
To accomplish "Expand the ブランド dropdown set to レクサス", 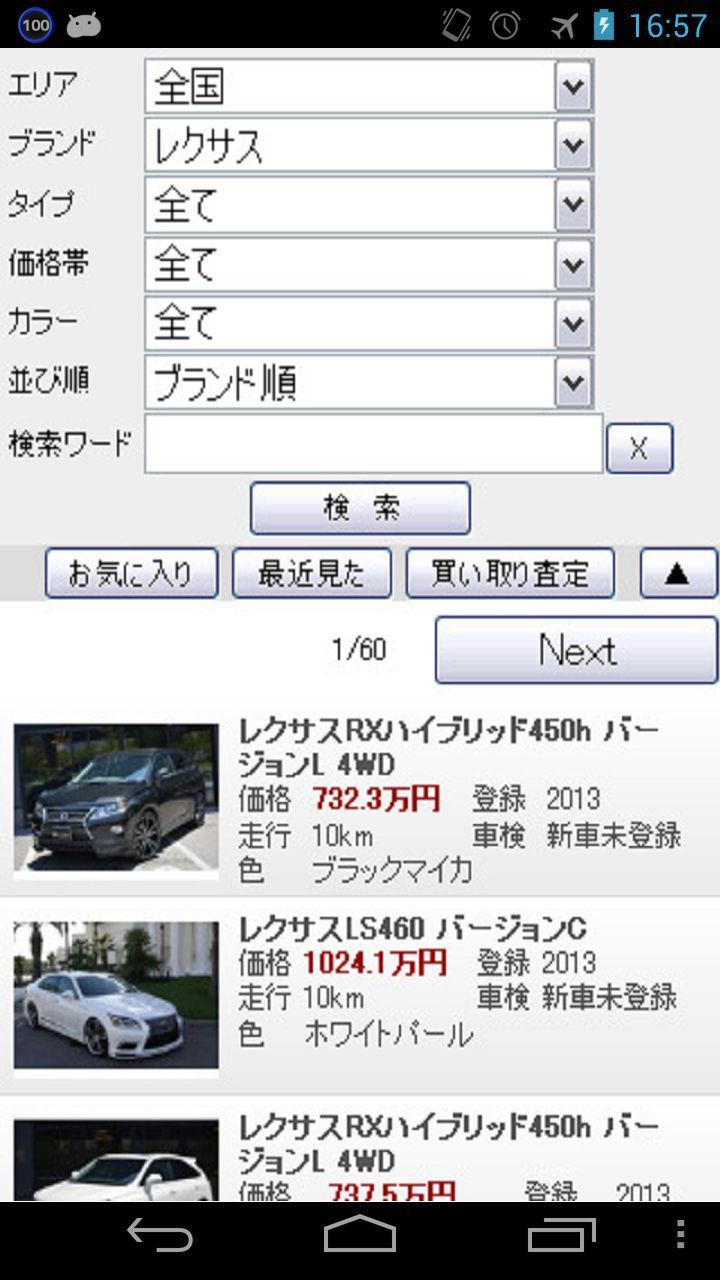I will (x=368, y=146).
